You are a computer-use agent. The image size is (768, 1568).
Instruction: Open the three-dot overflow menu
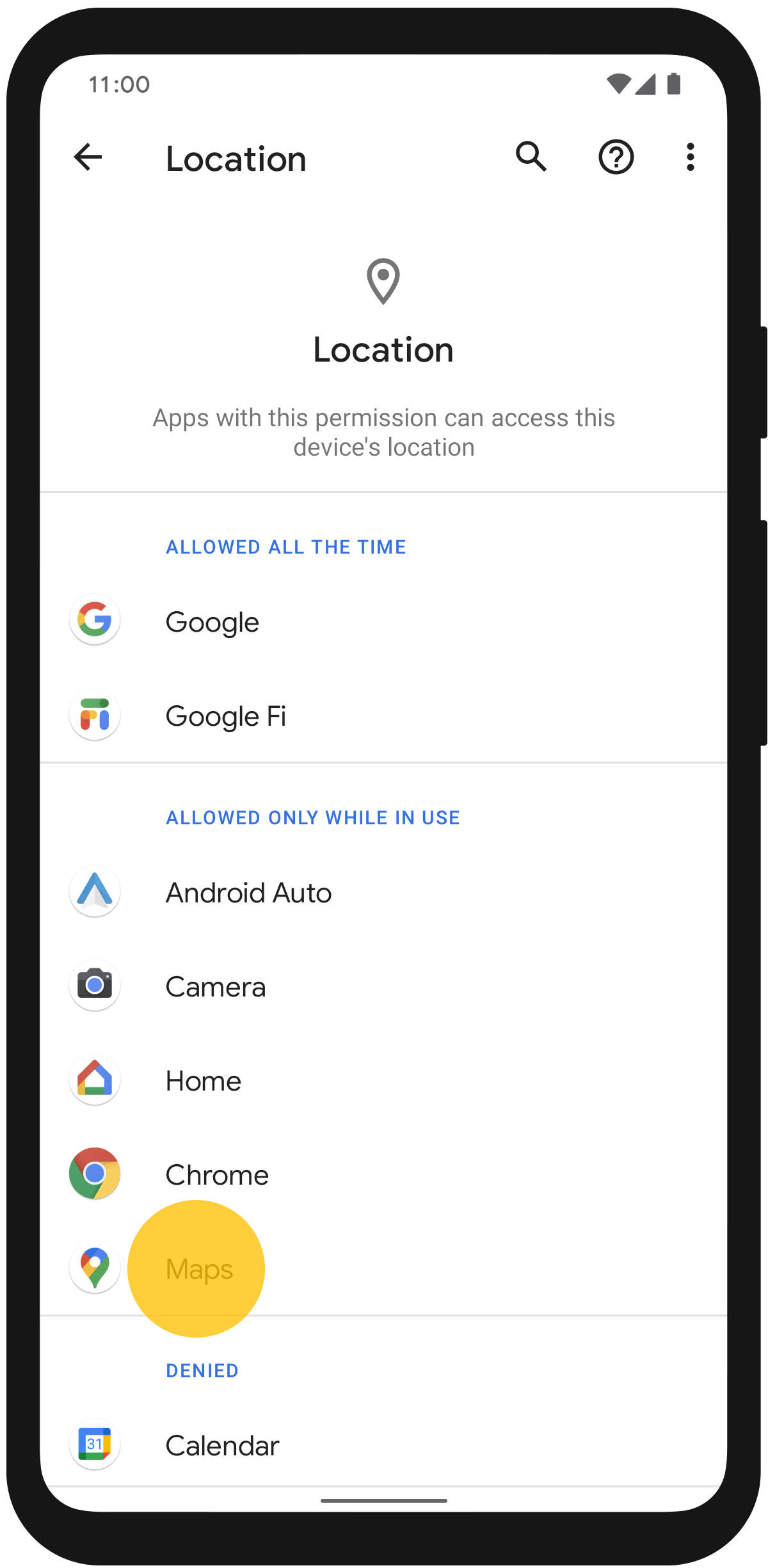tap(690, 157)
